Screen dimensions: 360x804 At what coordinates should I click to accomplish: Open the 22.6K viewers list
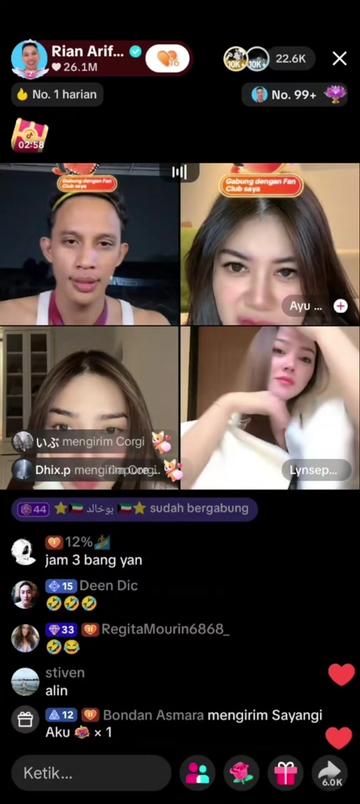291,58
